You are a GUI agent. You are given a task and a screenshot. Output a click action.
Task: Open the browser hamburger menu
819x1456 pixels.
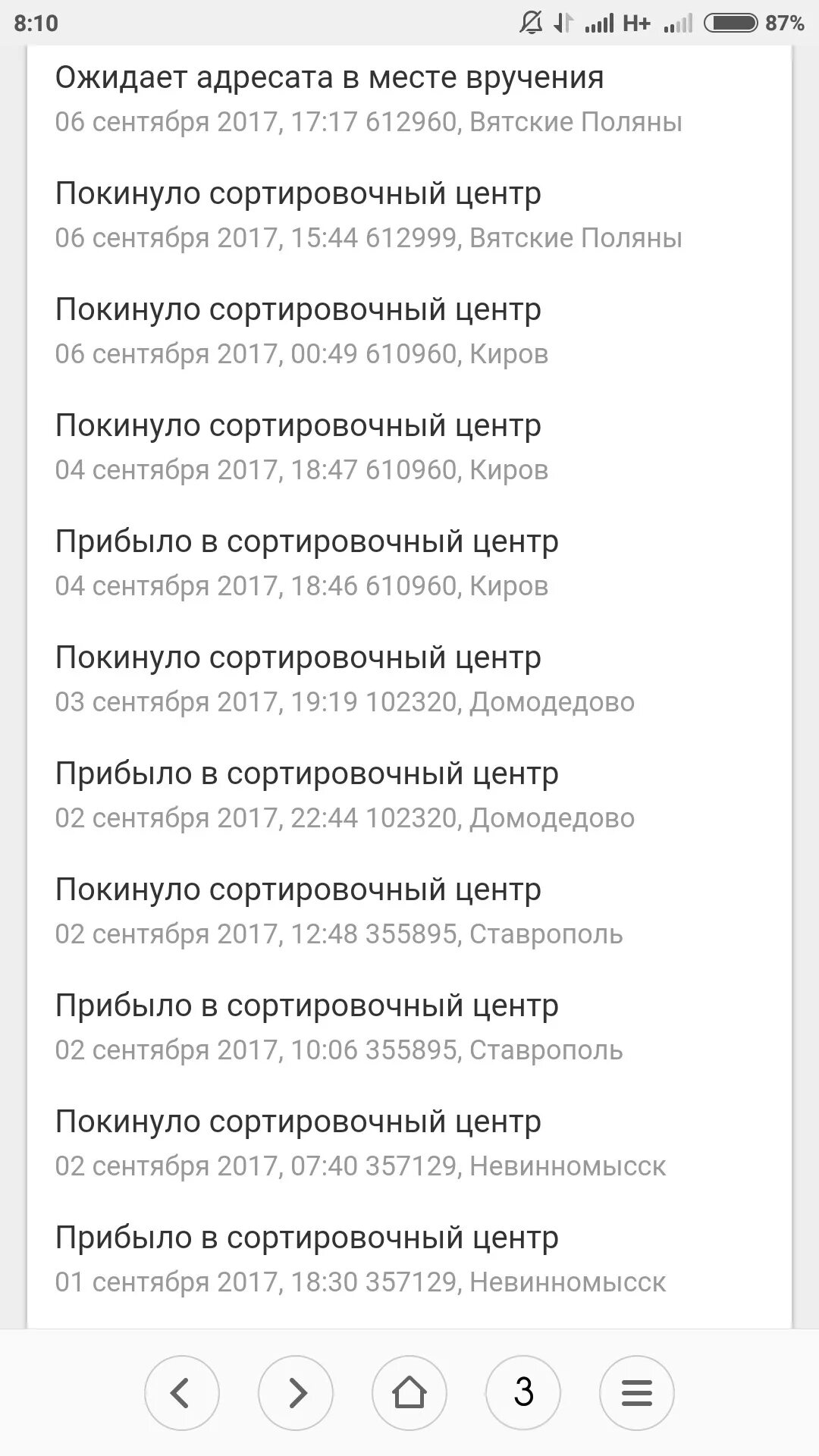(x=637, y=1392)
